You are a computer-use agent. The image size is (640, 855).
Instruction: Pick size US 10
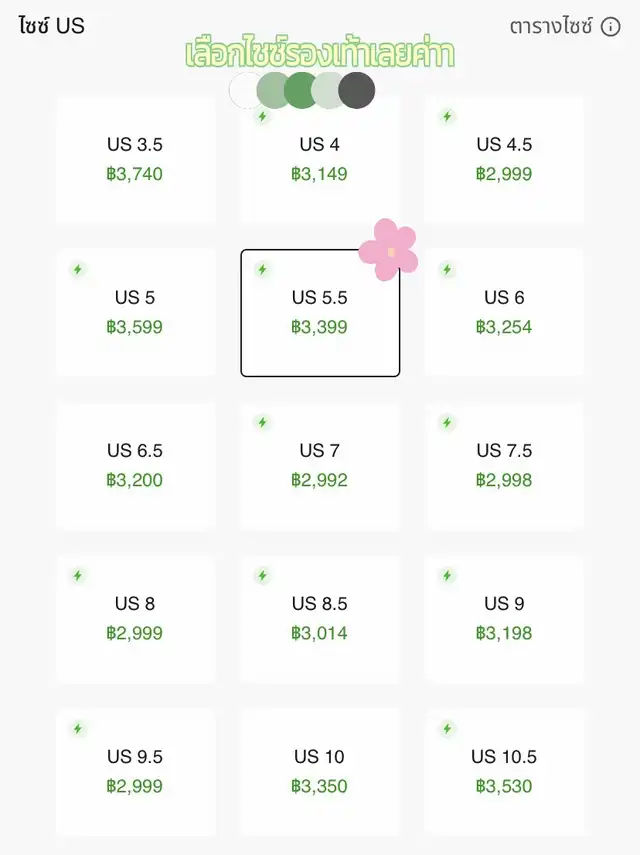click(x=320, y=771)
